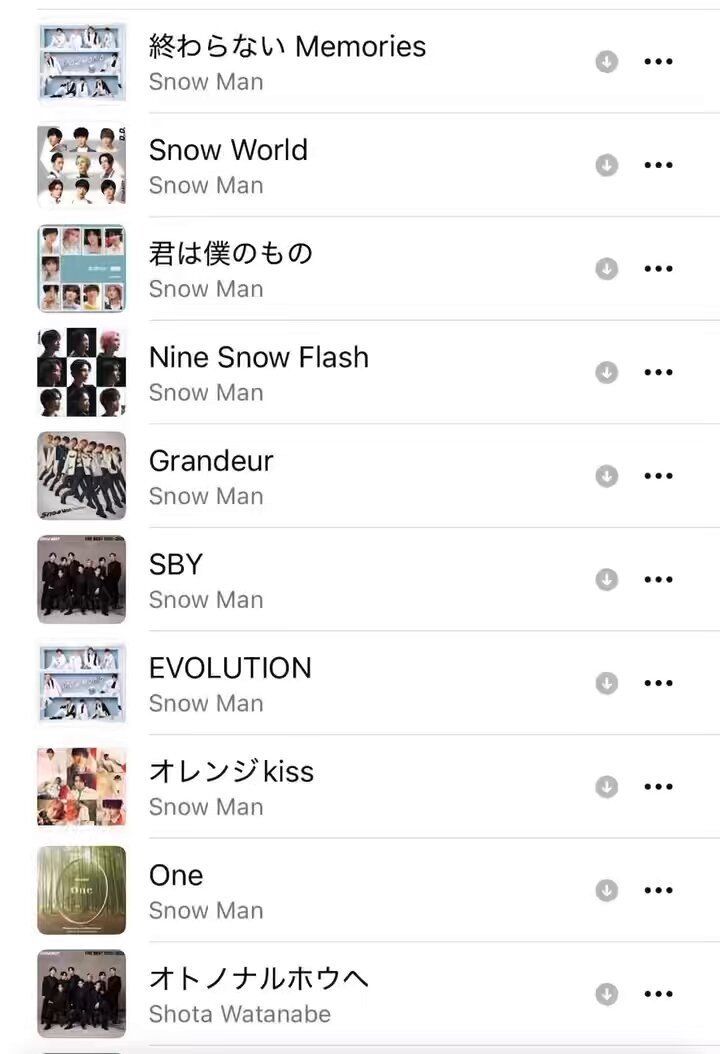Download オレンジkiss
The width and height of the screenshot is (720, 1054).
[x=607, y=786]
